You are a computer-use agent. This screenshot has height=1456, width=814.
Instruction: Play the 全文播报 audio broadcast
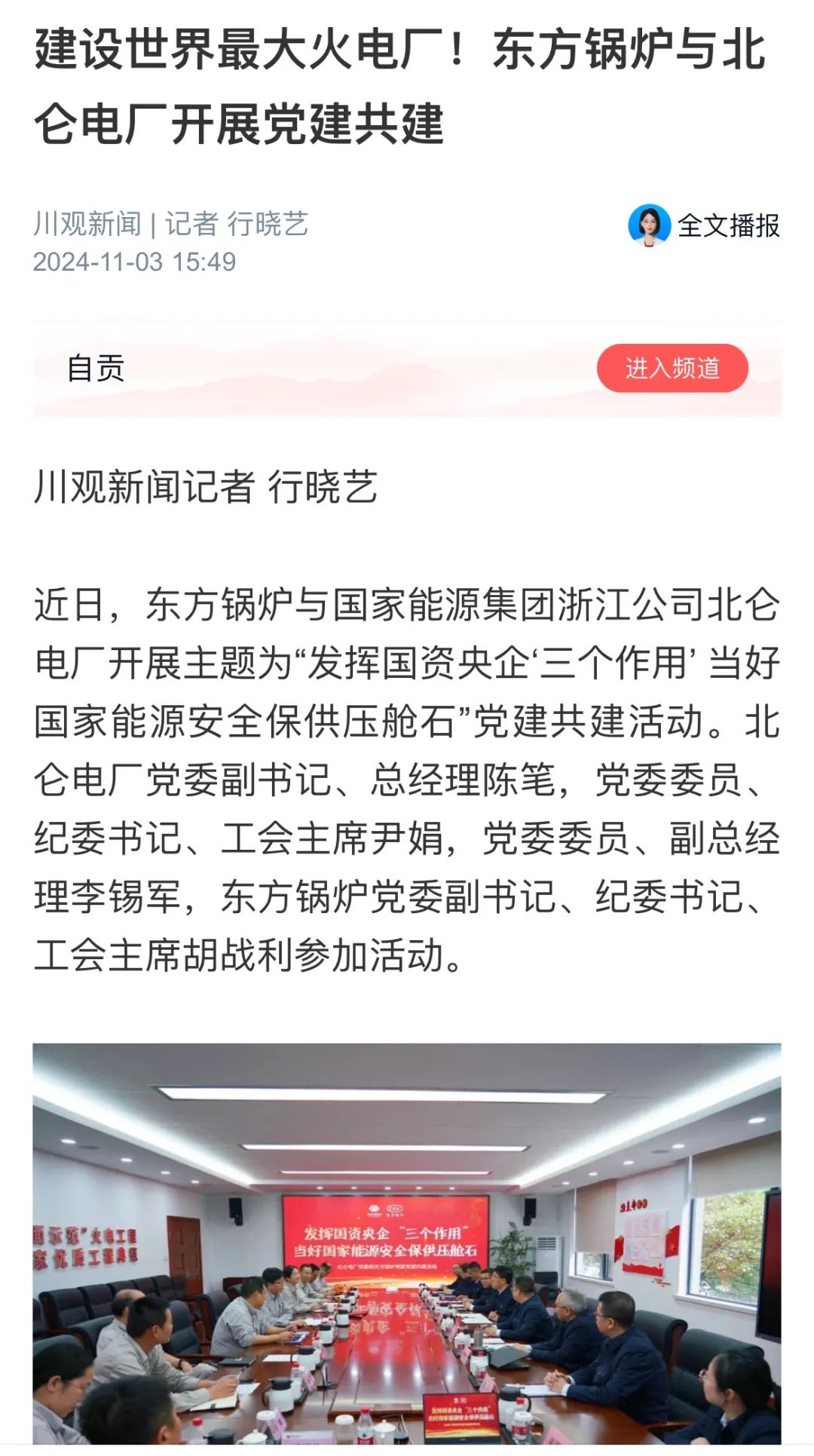tap(705, 225)
